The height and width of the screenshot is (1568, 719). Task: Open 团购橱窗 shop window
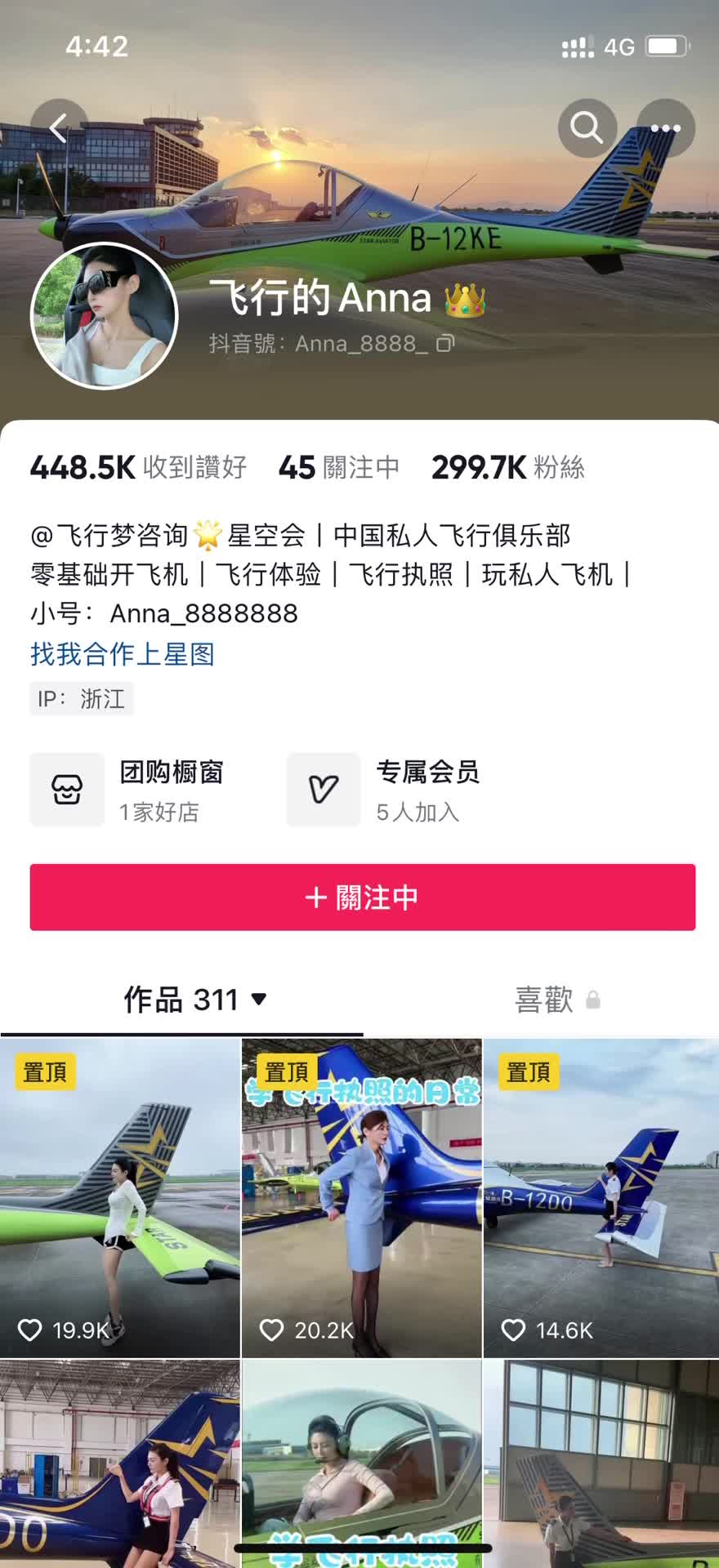click(x=131, y=789)
